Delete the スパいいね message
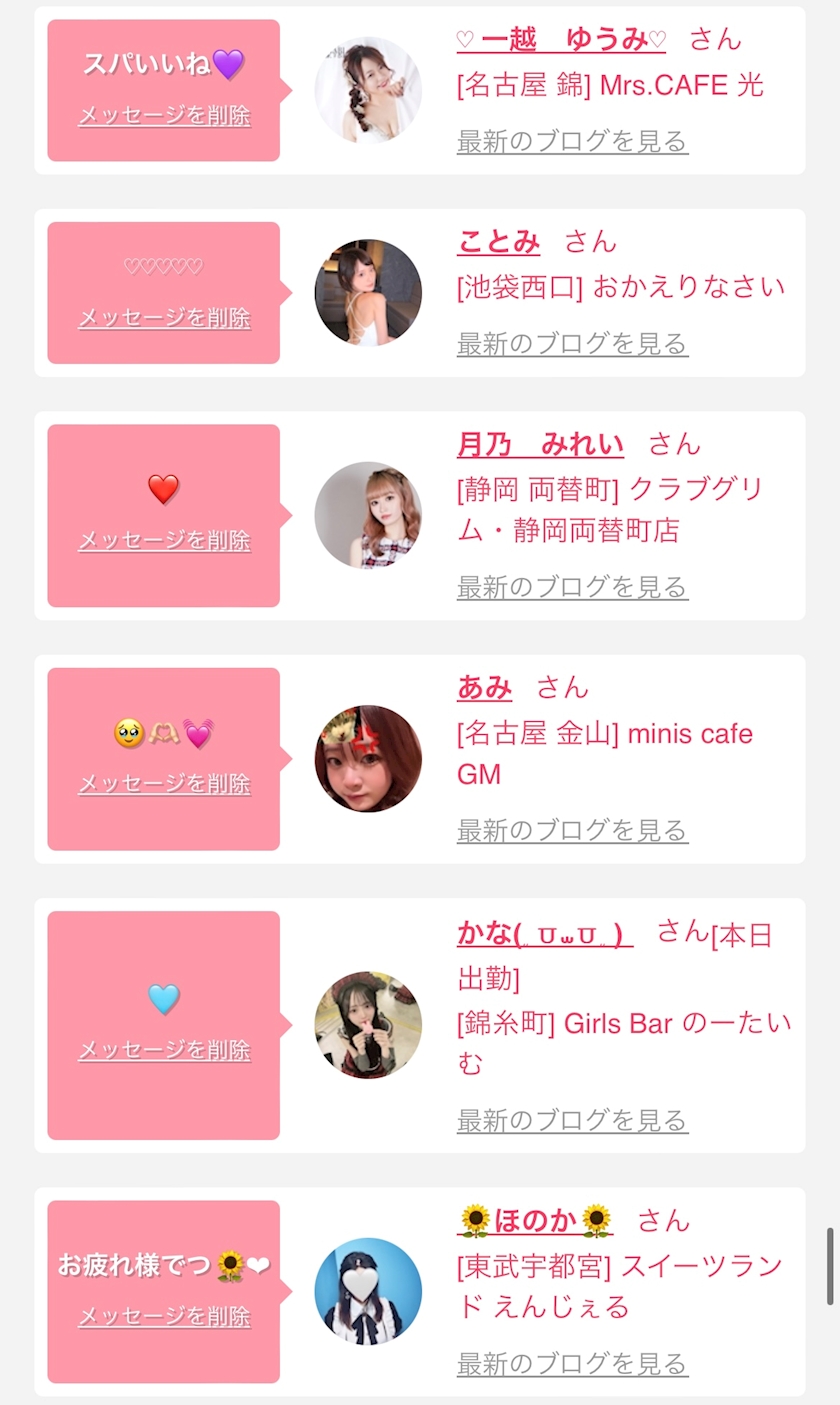Screen dimensions: 840x1405 coord(164,116)
